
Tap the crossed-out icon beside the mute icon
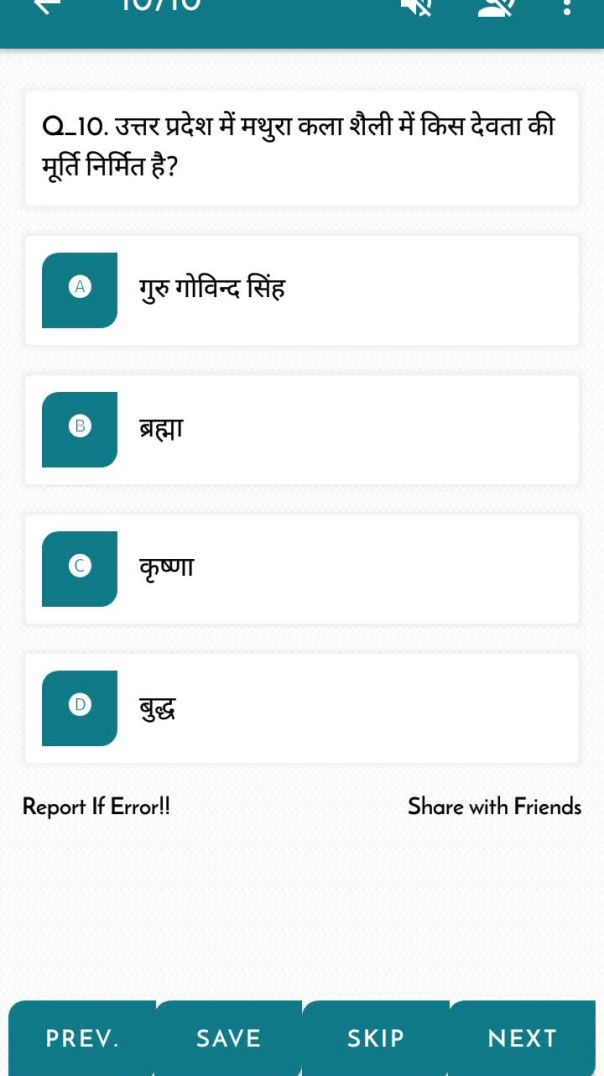click(494, 8)
